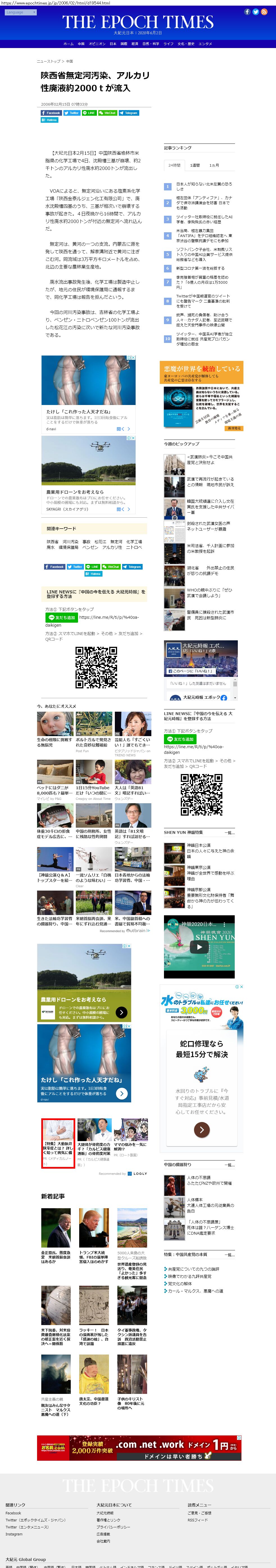Go to ホーム in the navigation bar
This screenshot has width=276, height=1568.
click(68, 44)
